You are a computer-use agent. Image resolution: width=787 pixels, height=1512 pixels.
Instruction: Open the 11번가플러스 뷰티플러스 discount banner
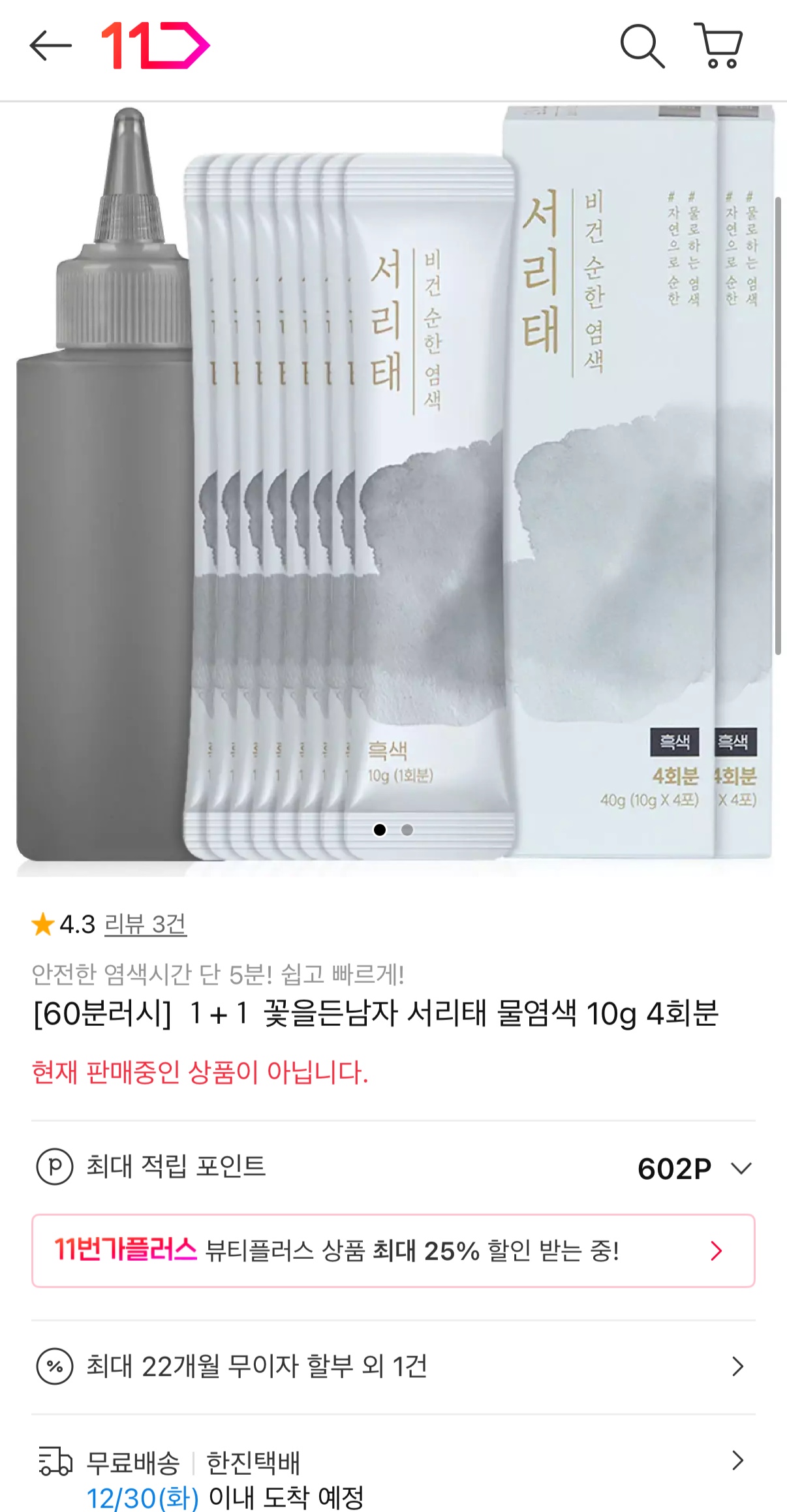[x=393, y=1250]
